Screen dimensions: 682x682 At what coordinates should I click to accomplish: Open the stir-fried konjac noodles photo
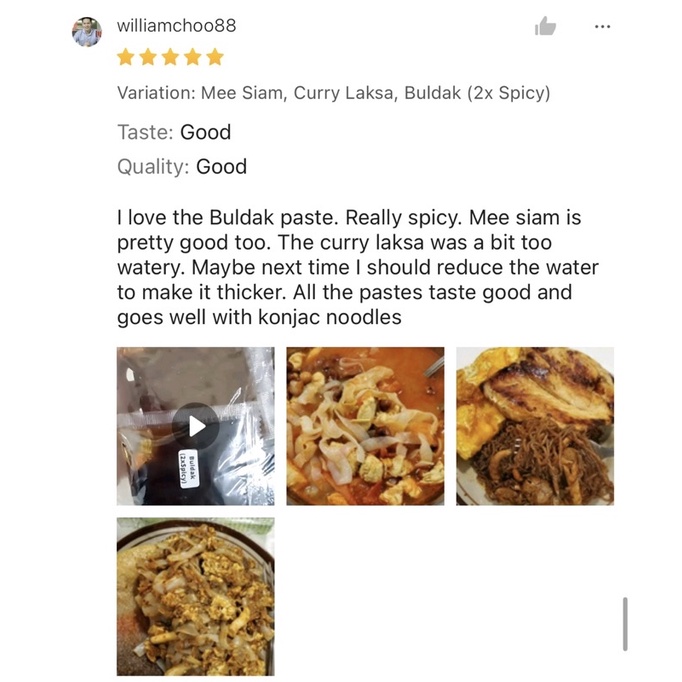click(x=196, y=596)
